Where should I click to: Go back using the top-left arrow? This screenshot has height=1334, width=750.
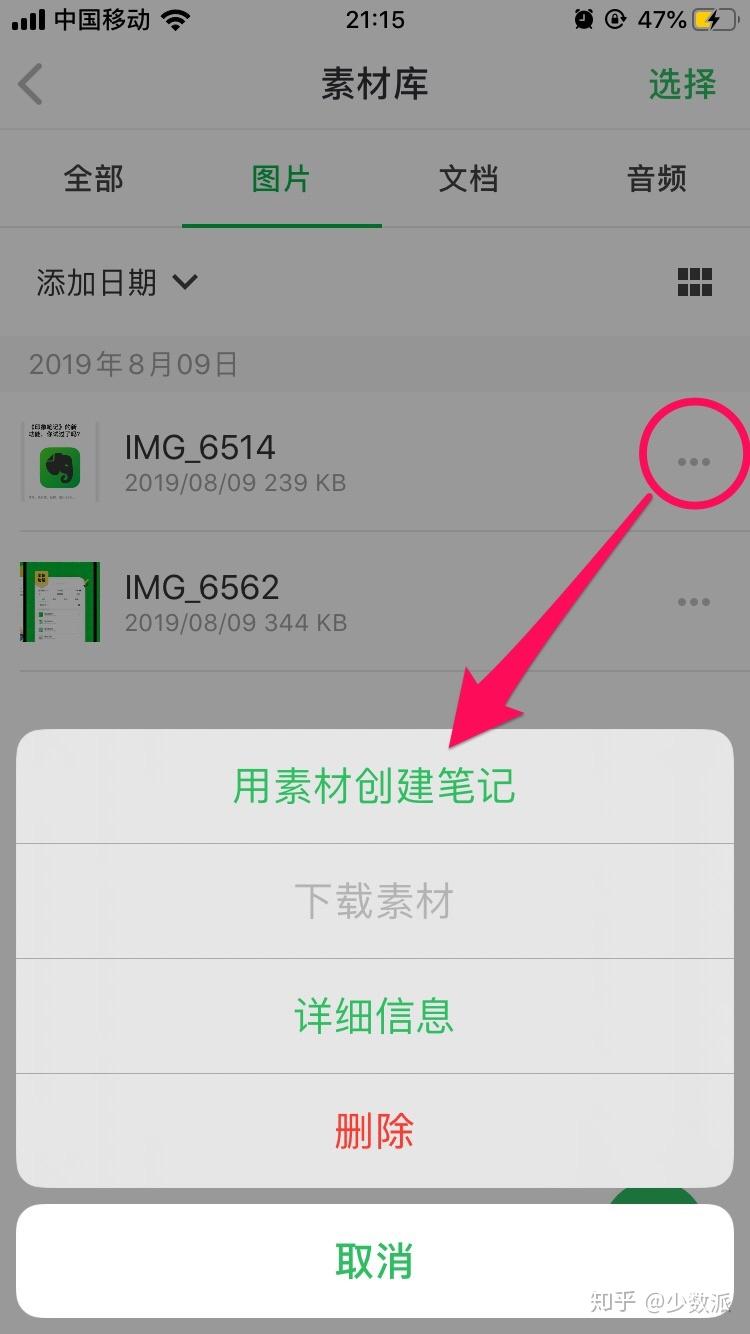coord(32,84)
